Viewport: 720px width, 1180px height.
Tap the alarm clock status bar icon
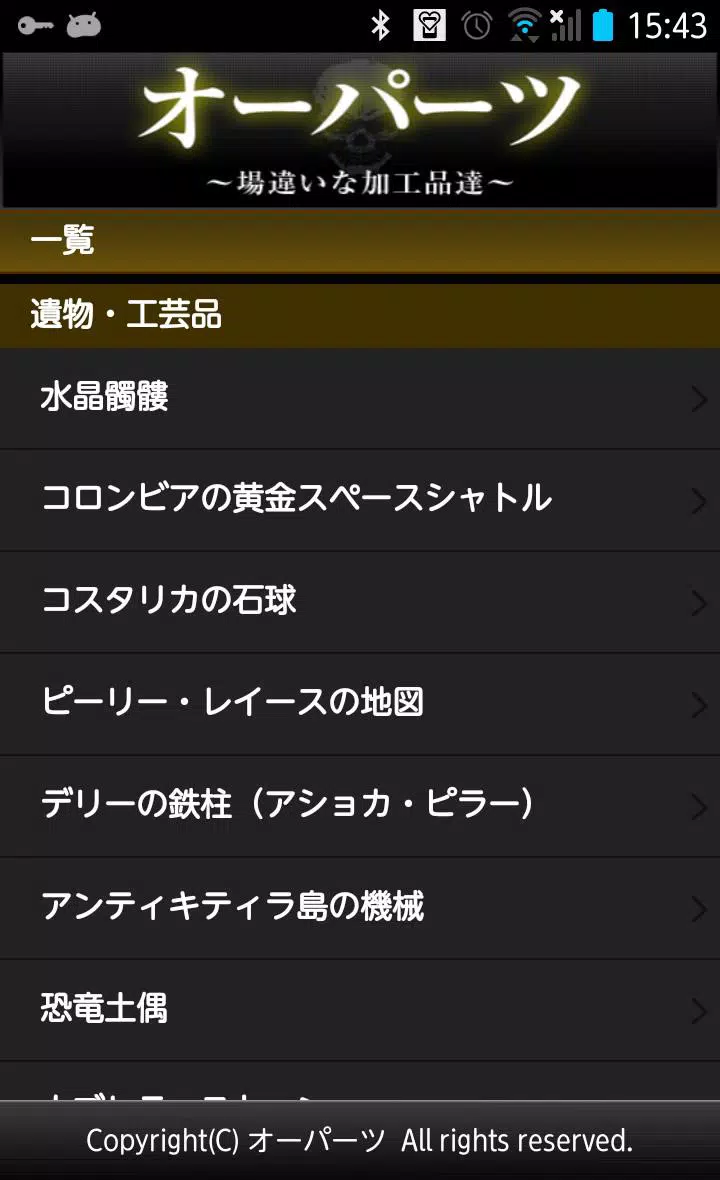pyautogui.click(x=477, y=28)
